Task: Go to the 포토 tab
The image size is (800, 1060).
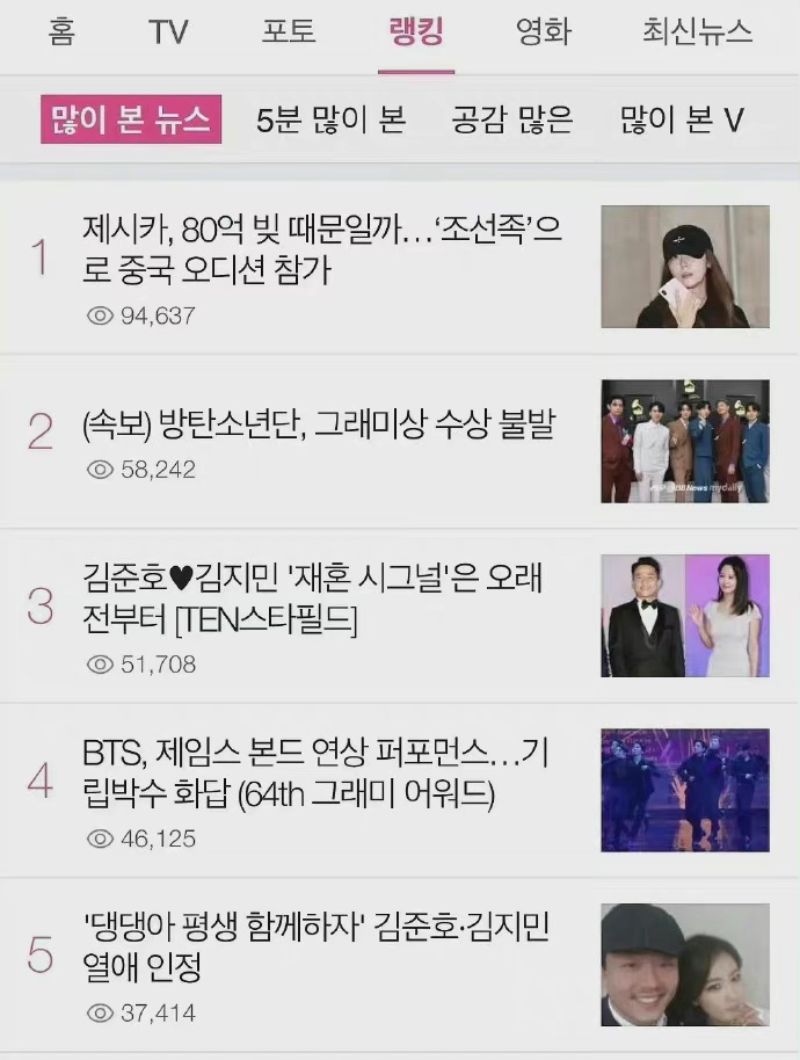Action: point(289,32)
